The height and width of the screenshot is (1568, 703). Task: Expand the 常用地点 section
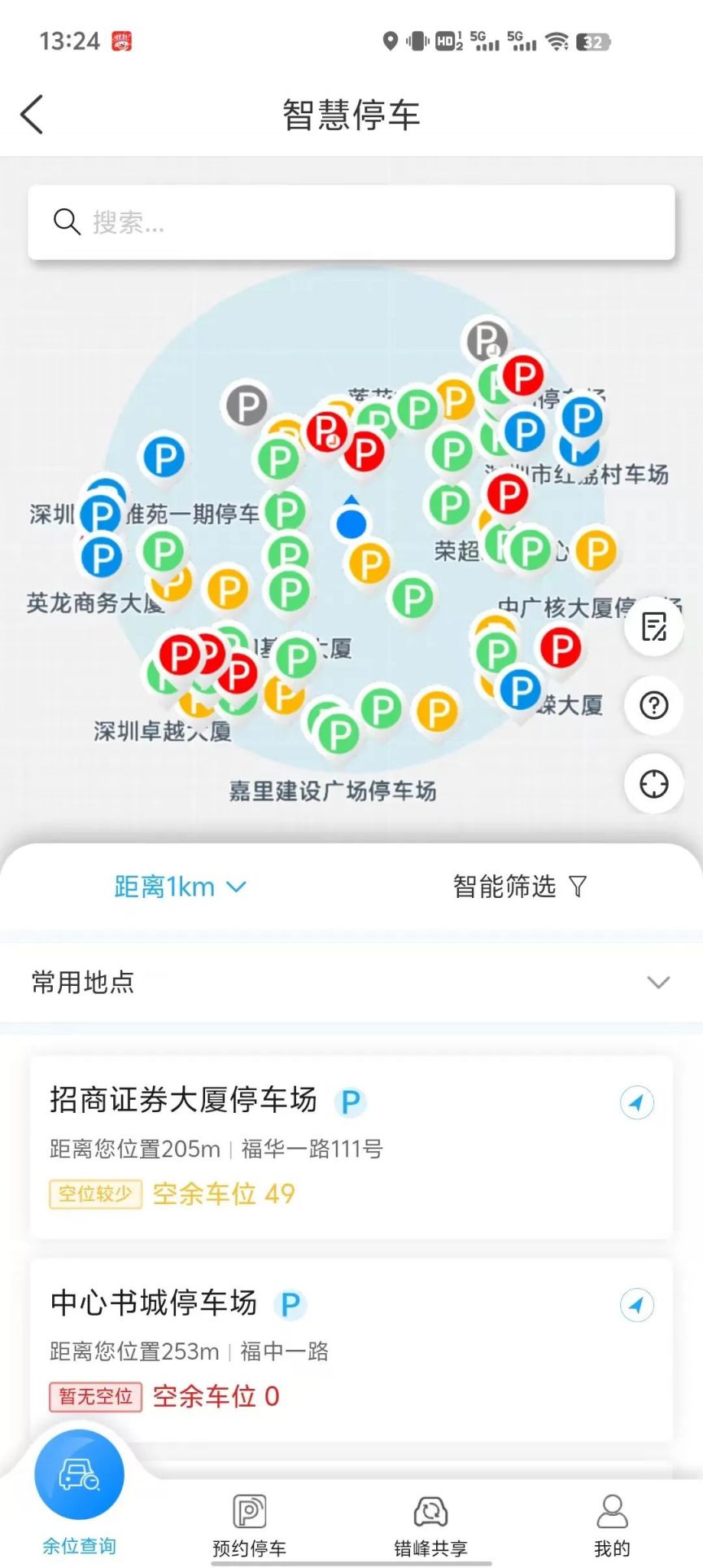(351, 982)
